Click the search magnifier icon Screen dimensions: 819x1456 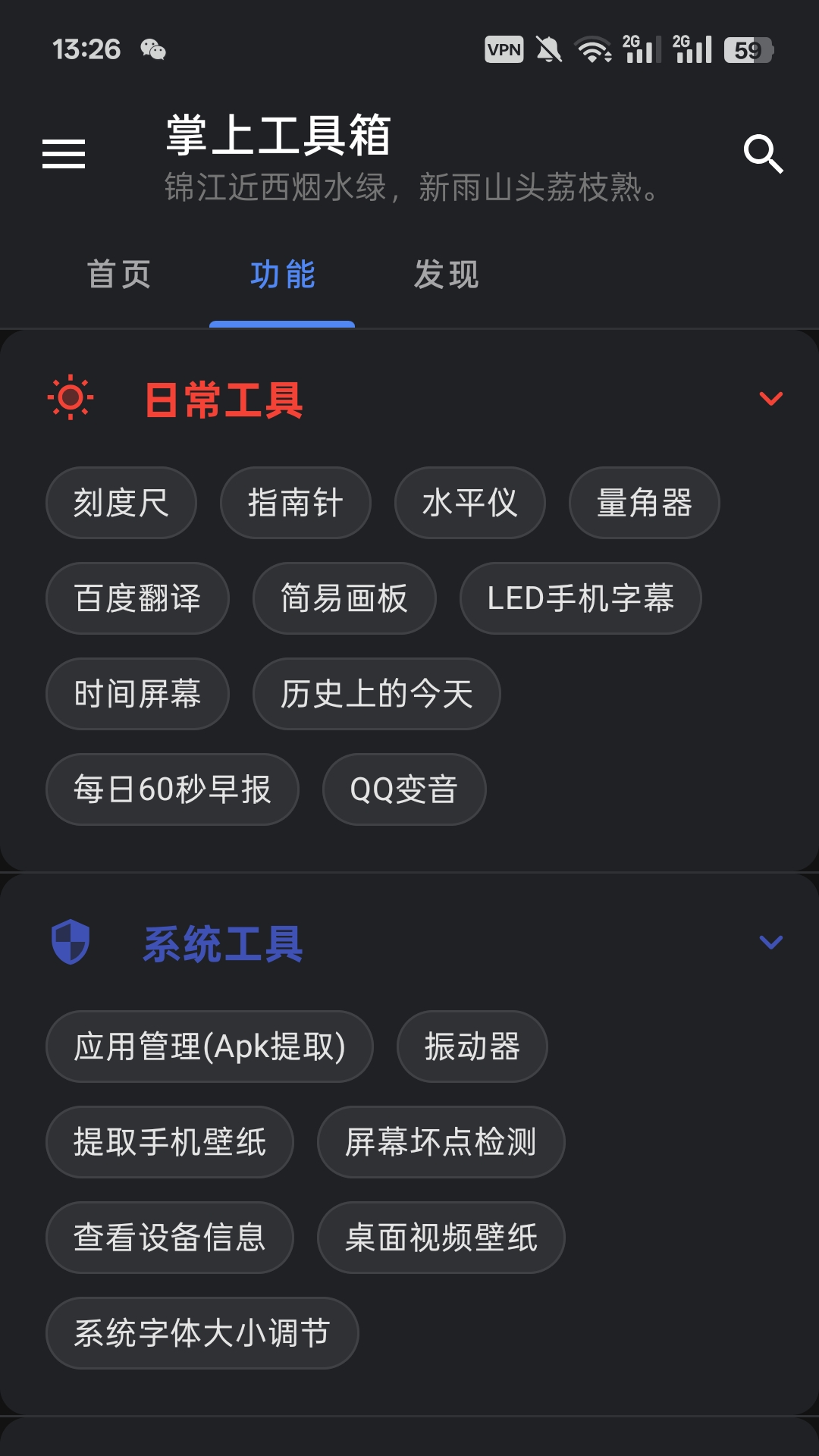[x=764, y=154]
